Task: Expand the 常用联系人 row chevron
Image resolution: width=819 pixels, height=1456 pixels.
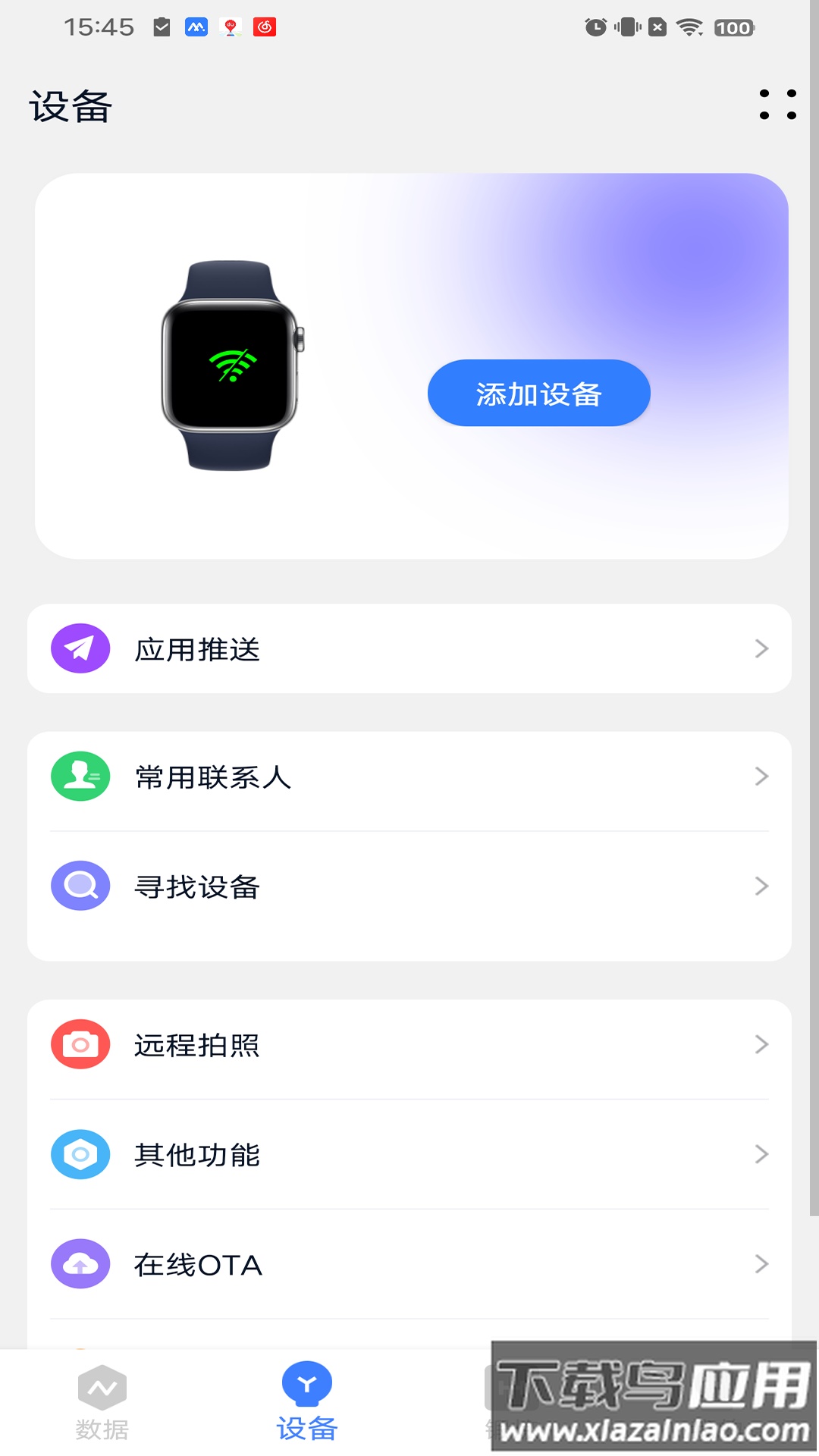Action: click(762, 775)
